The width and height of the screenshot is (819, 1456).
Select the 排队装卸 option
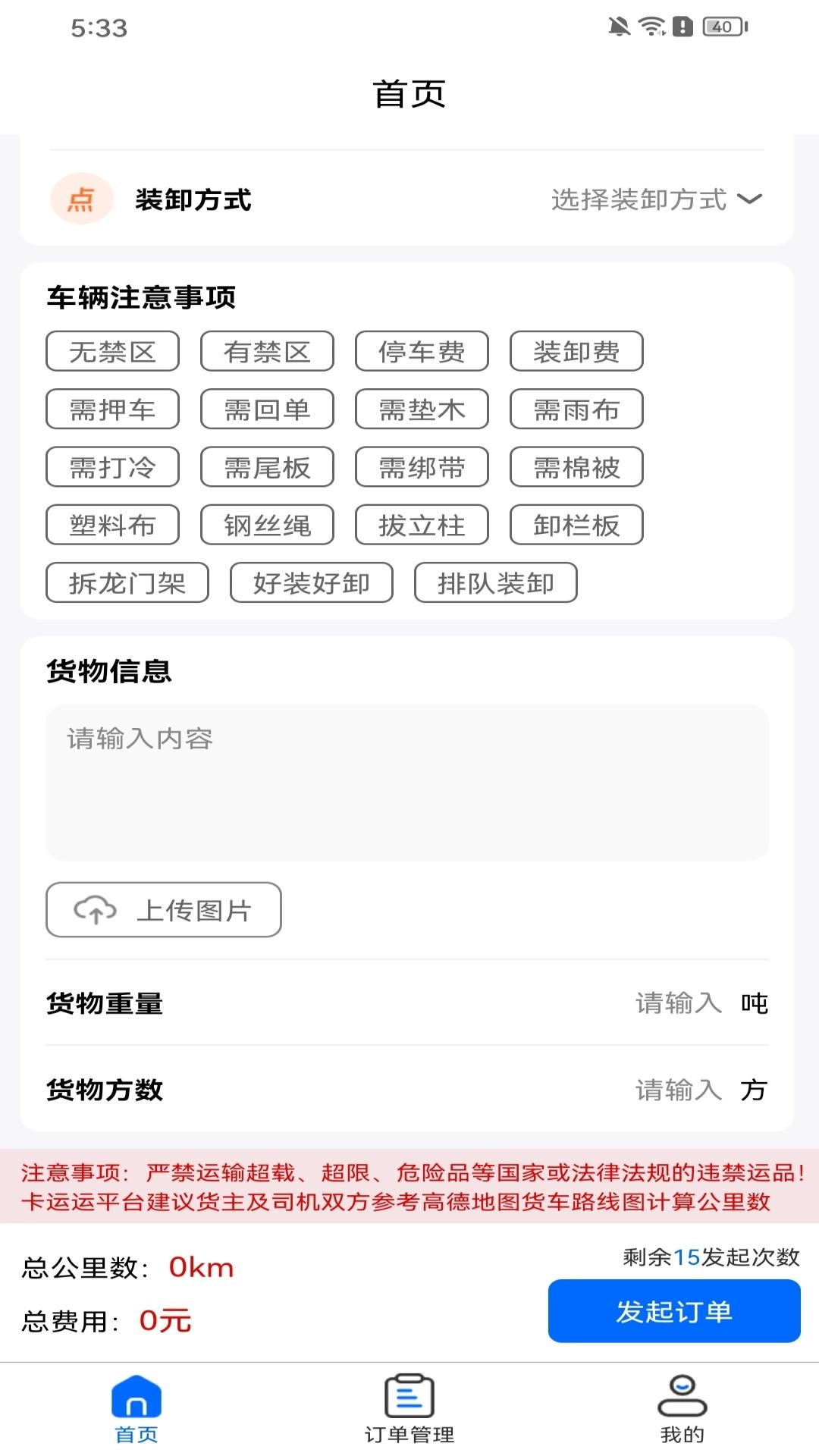pyautogui.click(x=495, y=582)
